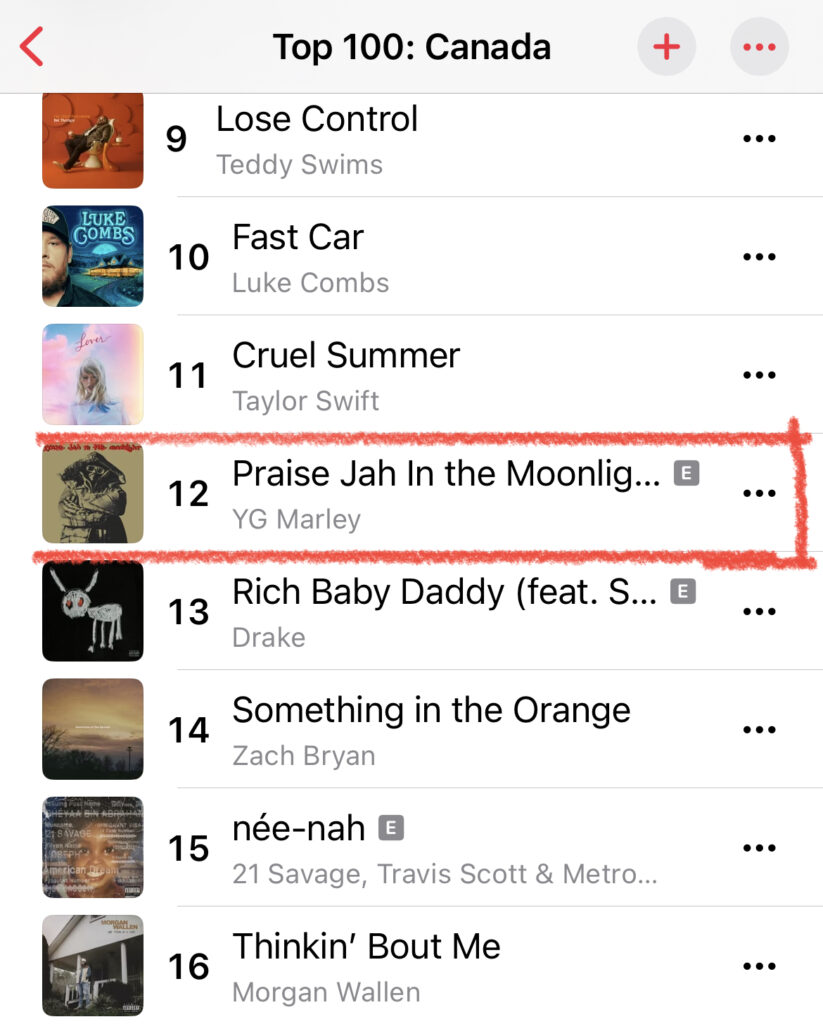Open more options for née-nah
Image resolution: width=823 pixels, height=1024 pixels.
click(759, 847)
